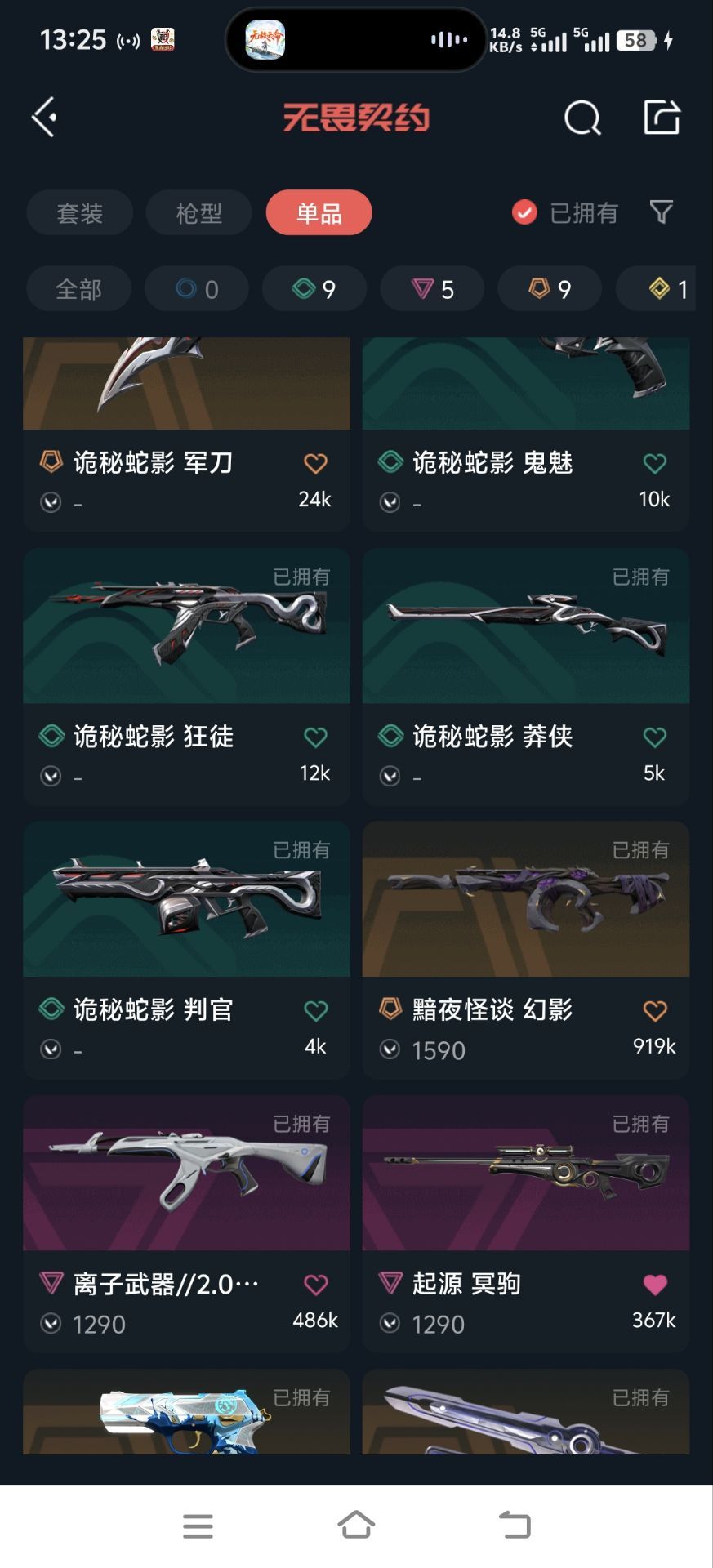This screenshot has width=713, height=1568.
Task: Tap the VP currency icon next to 1590
Action: coord(391,1050)
